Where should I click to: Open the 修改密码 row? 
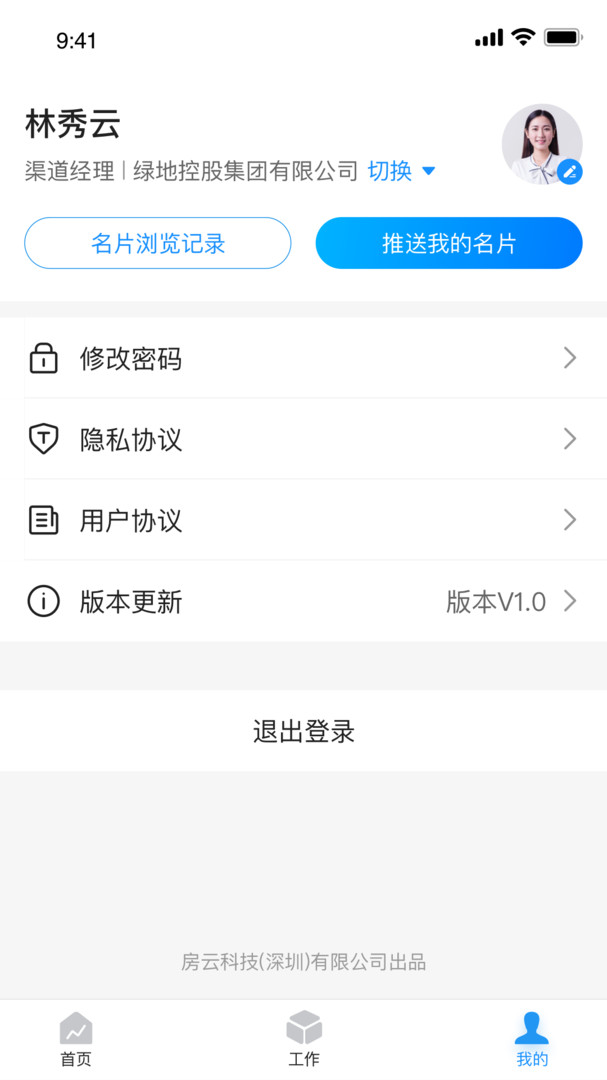pyautogui.click(x=303, y=358)
